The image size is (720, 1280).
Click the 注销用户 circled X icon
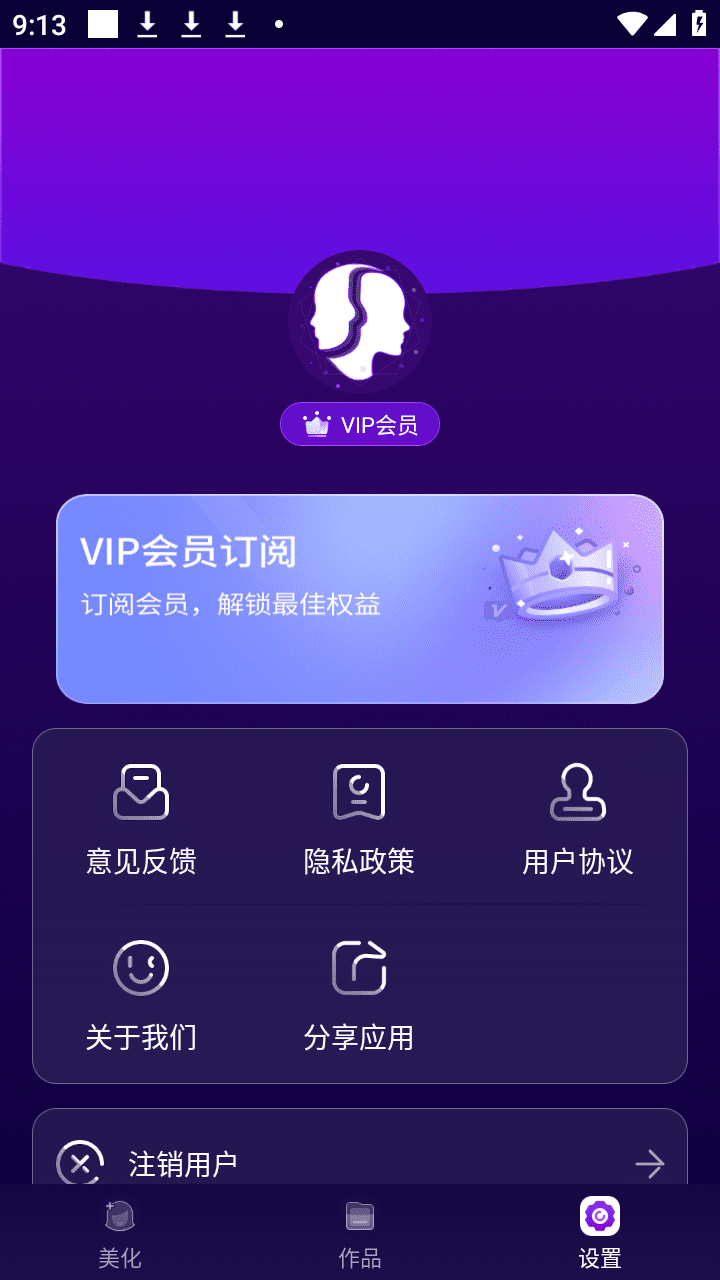[79, 1162]
